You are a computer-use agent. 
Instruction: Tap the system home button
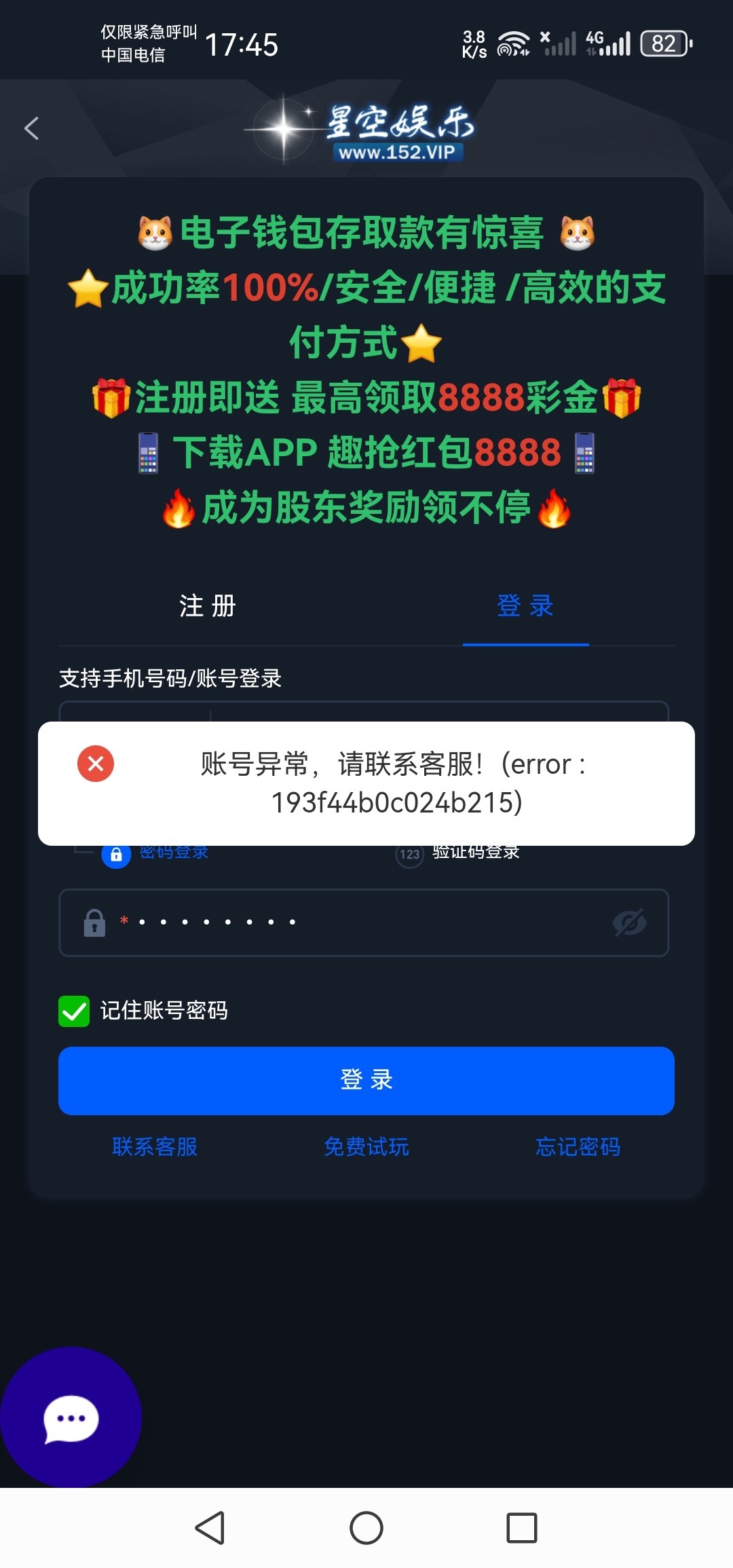click(366, 1528)
